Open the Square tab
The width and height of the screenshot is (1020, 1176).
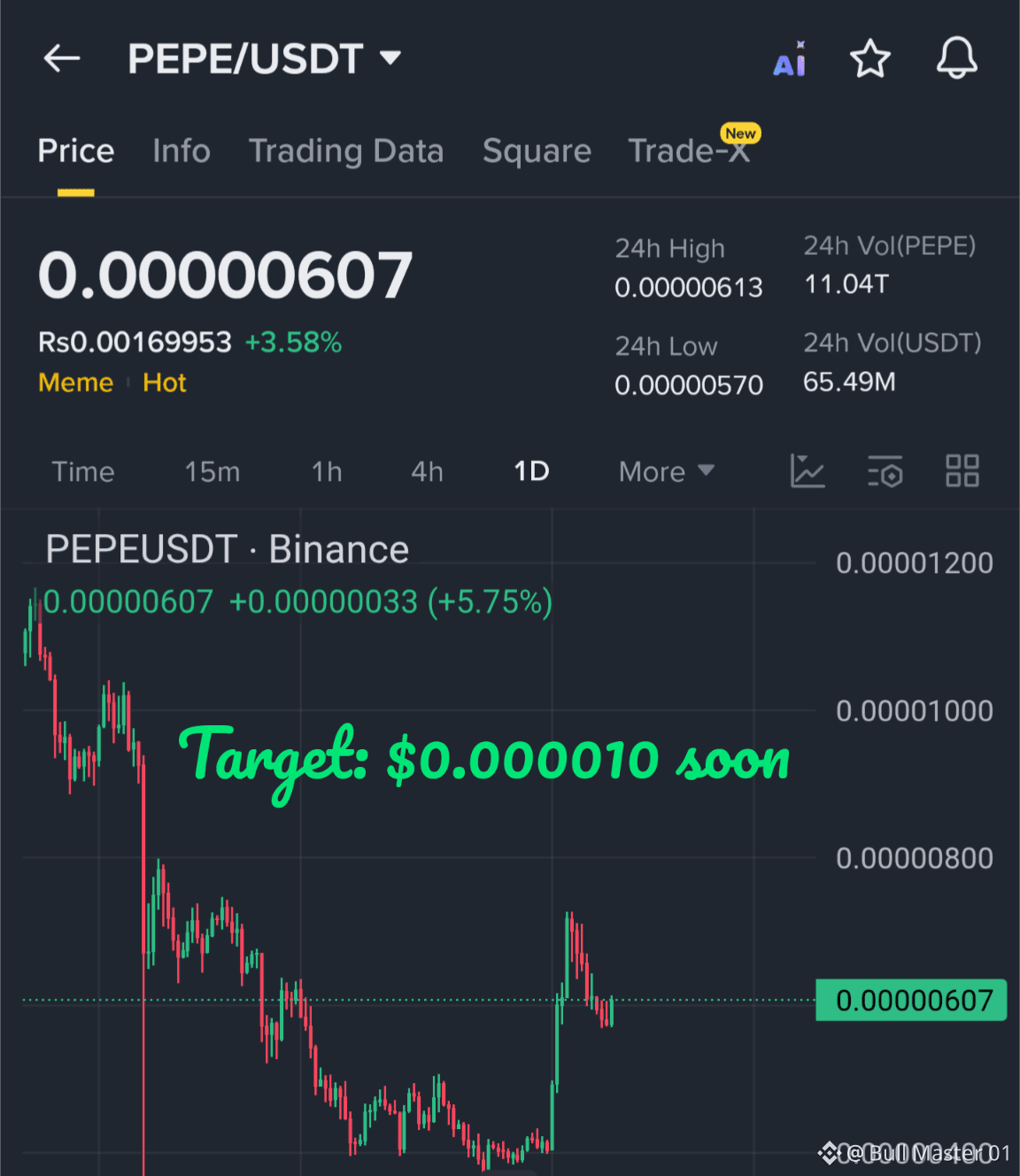click(537, 151)
